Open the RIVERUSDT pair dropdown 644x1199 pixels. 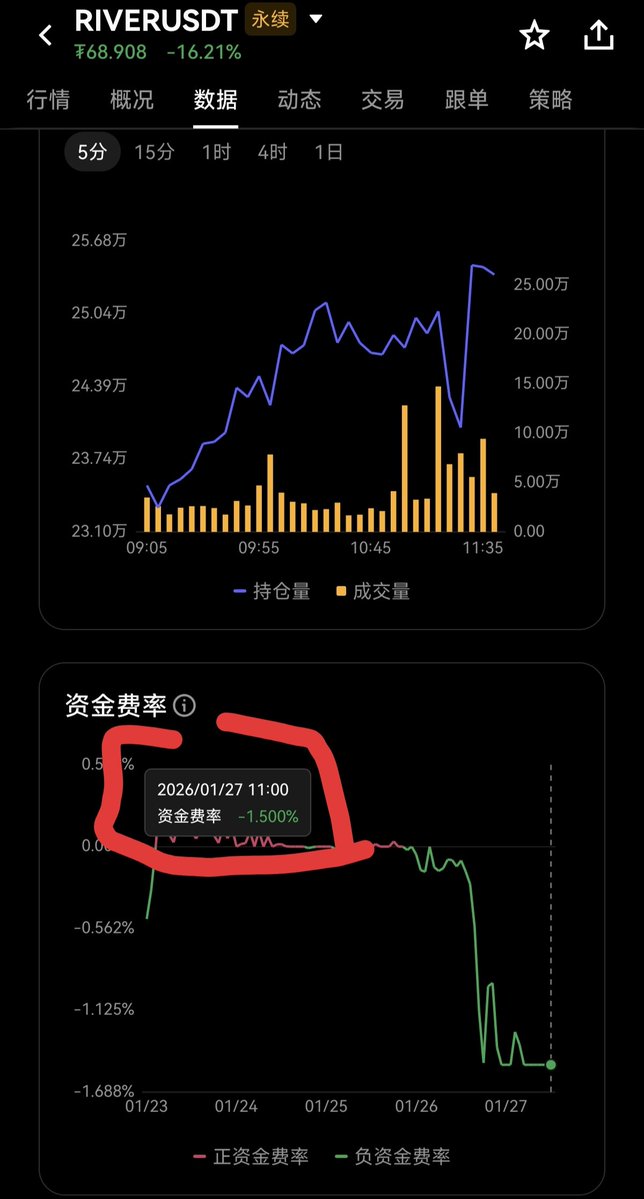[316, 19]
